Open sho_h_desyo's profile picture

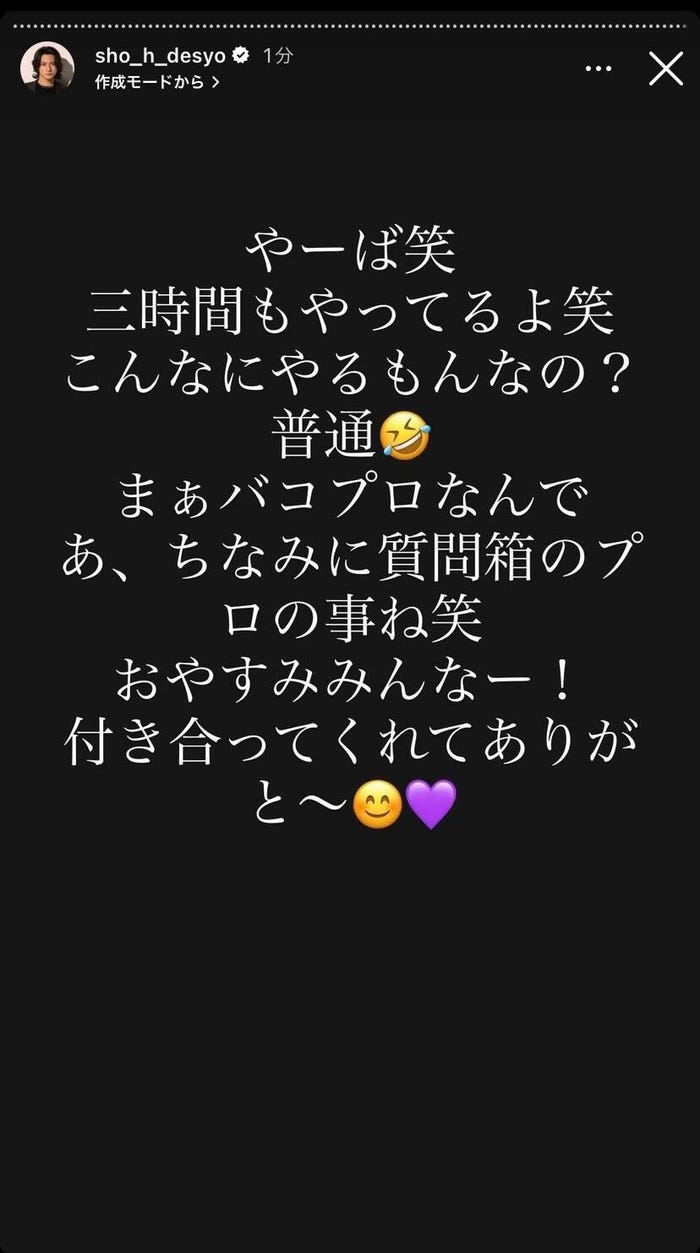click(x=47, y=68)
